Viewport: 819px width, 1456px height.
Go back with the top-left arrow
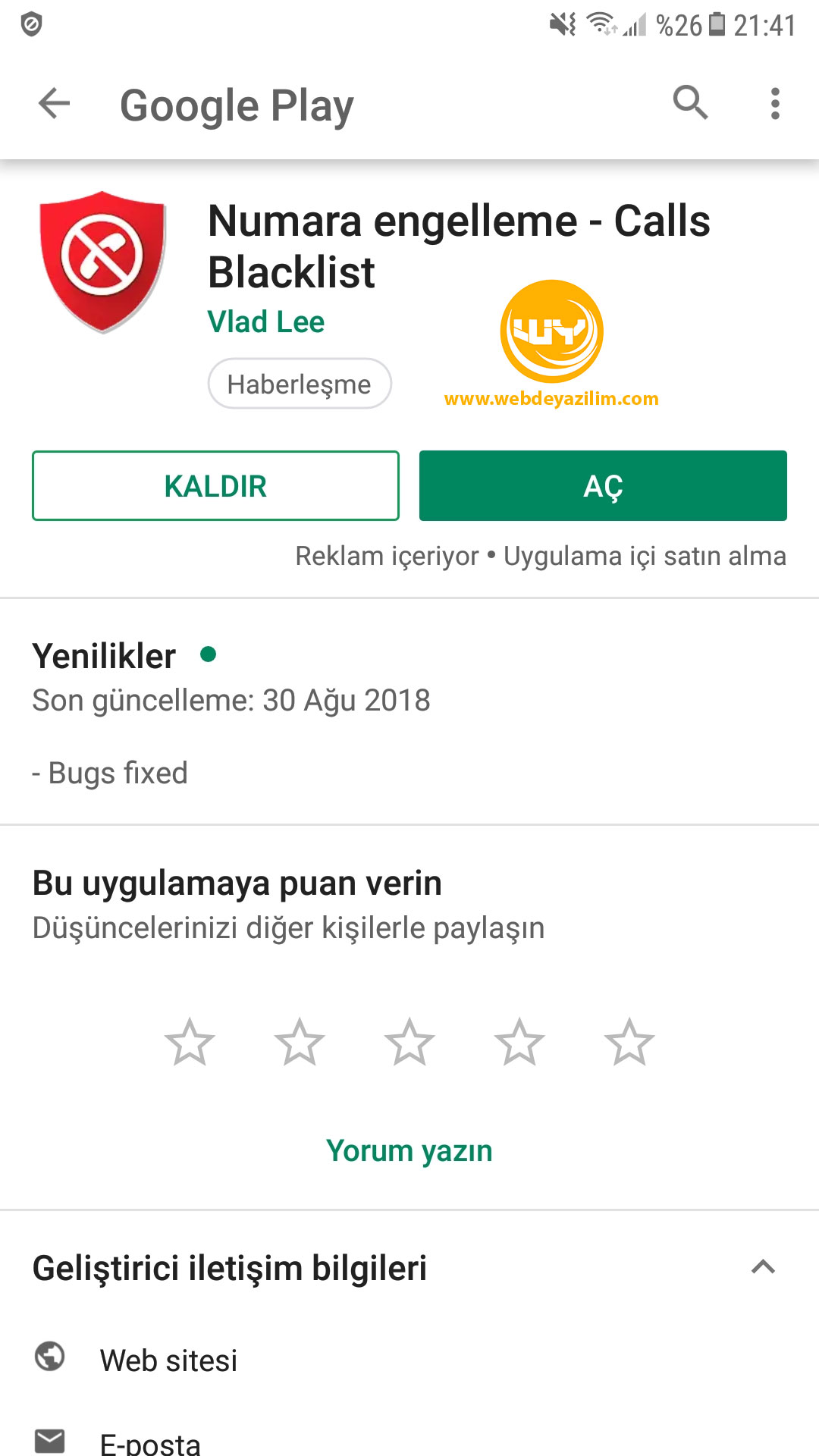point(54,104)
